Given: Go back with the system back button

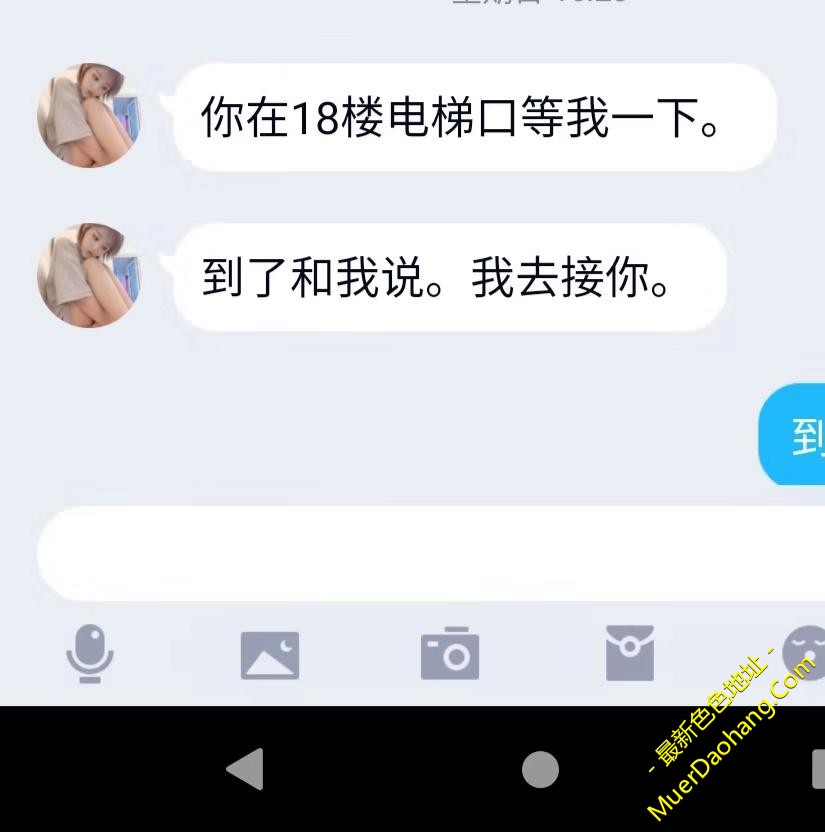Looking at the screenshot, I should pyautogui.click(x=245, y=769).
